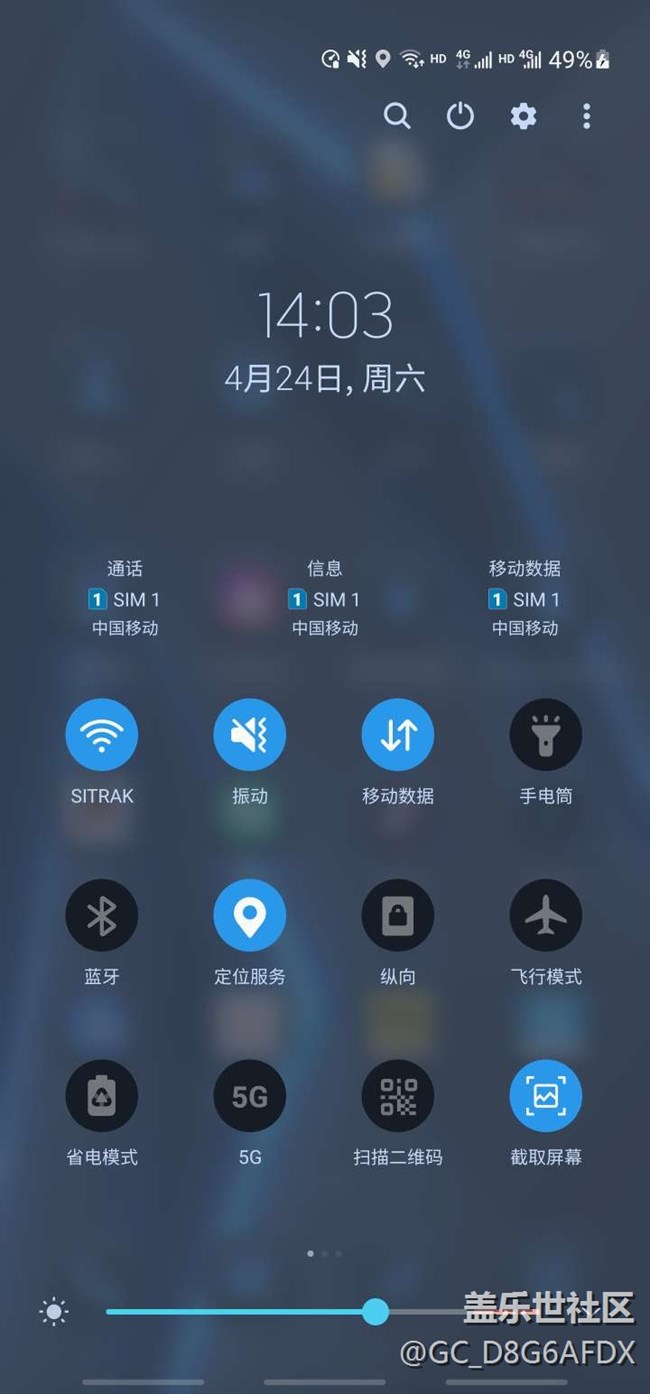Set brightness by tapping the slider

click(300, 1311)
